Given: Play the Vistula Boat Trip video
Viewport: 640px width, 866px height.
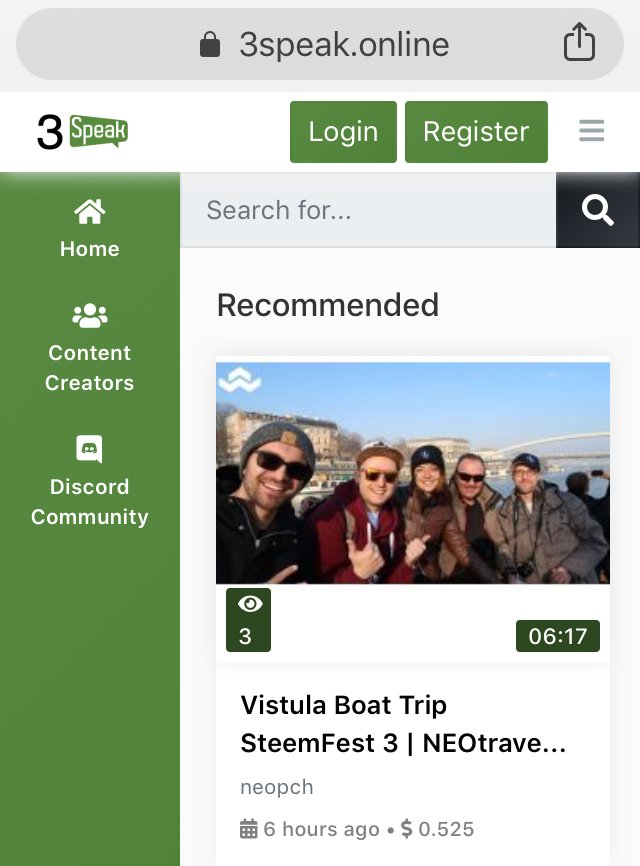Looking at the screenshot, I should [412, 473].
